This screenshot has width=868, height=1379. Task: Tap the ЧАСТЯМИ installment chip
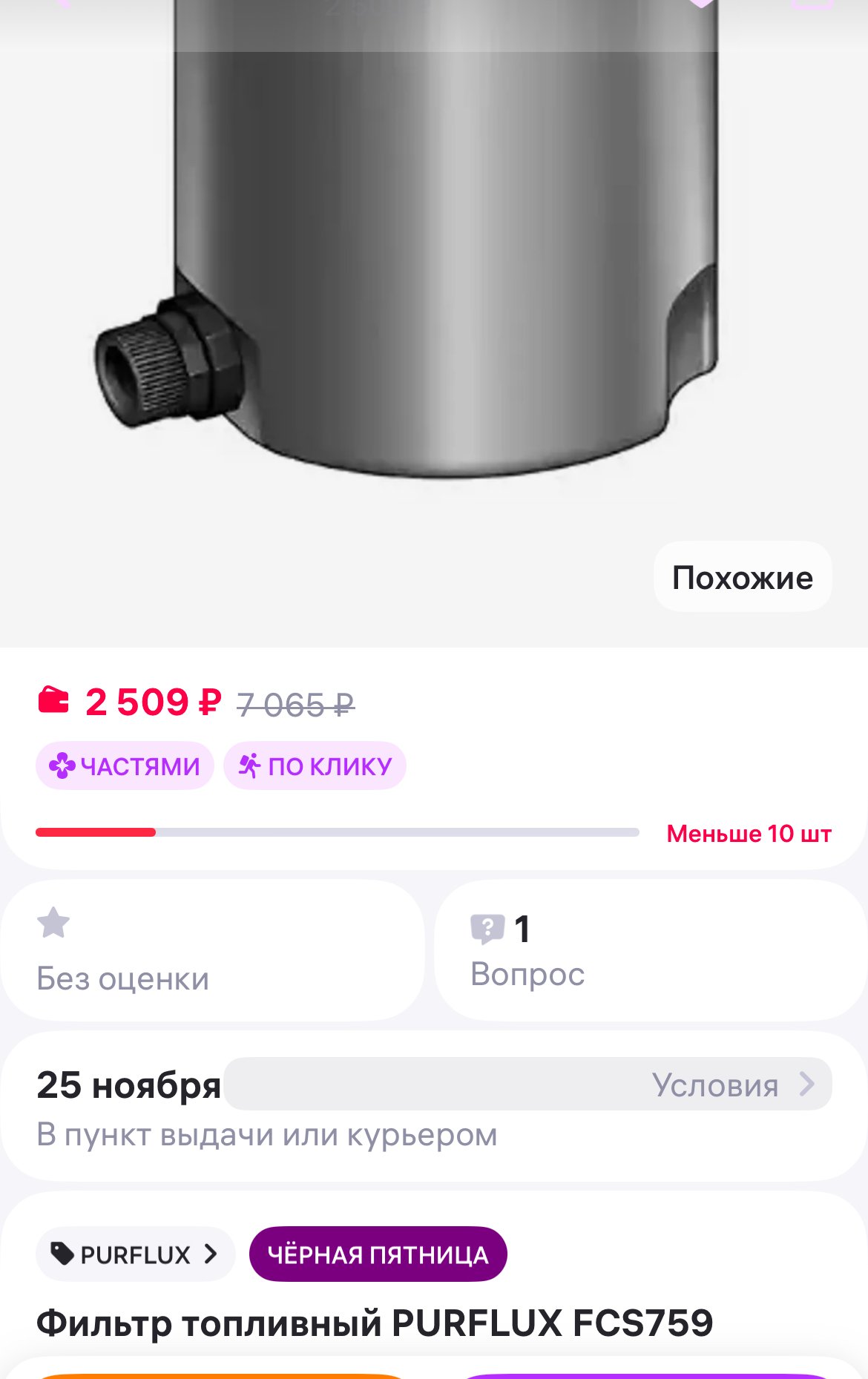click(125, 766)
